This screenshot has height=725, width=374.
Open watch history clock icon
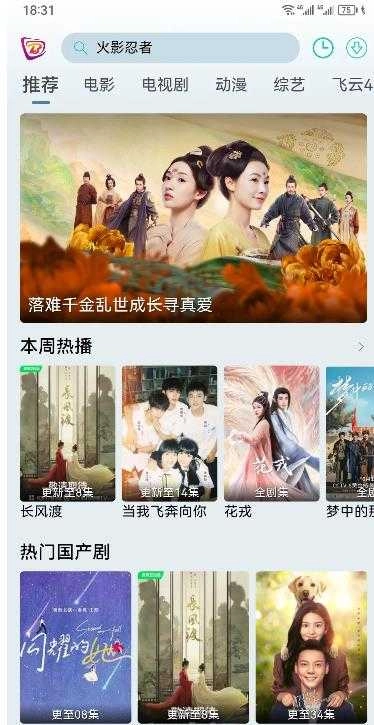point(323,48)
